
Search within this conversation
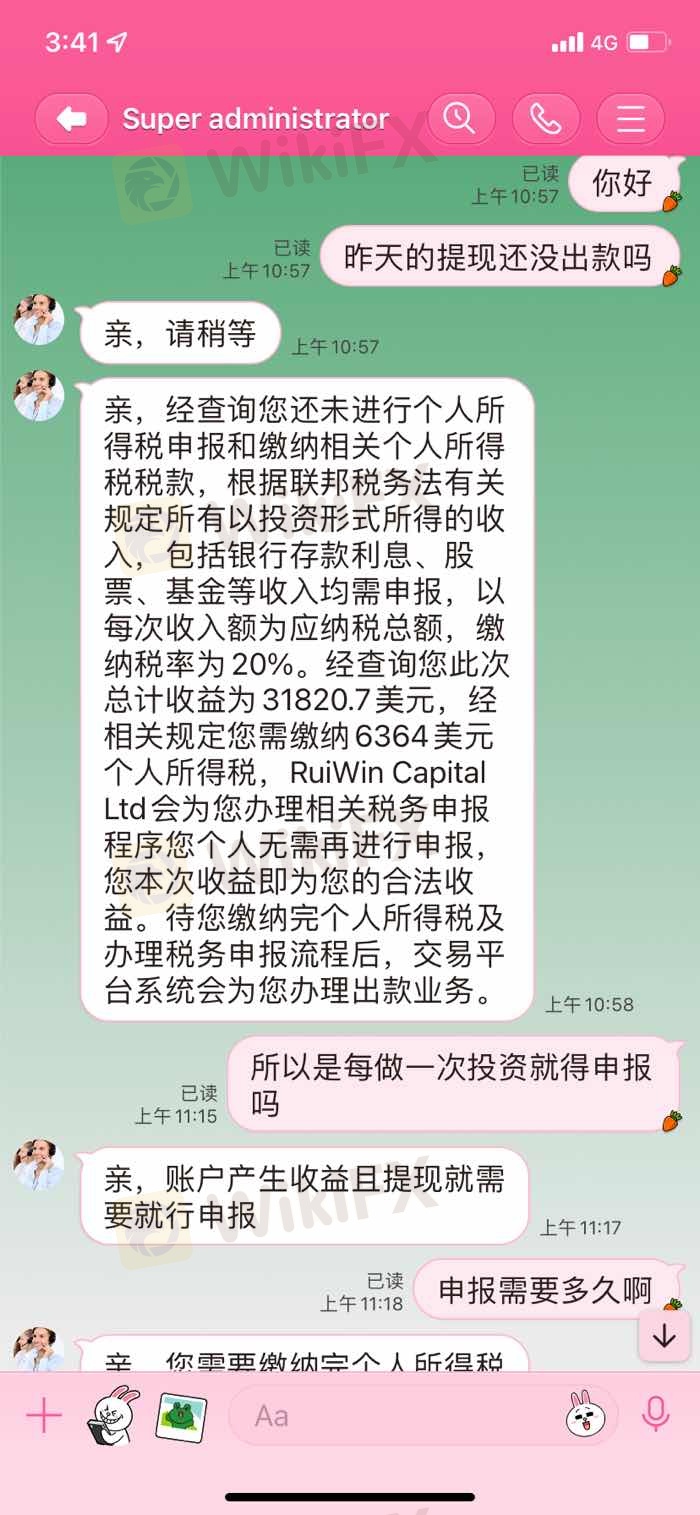tap(461, 119)
